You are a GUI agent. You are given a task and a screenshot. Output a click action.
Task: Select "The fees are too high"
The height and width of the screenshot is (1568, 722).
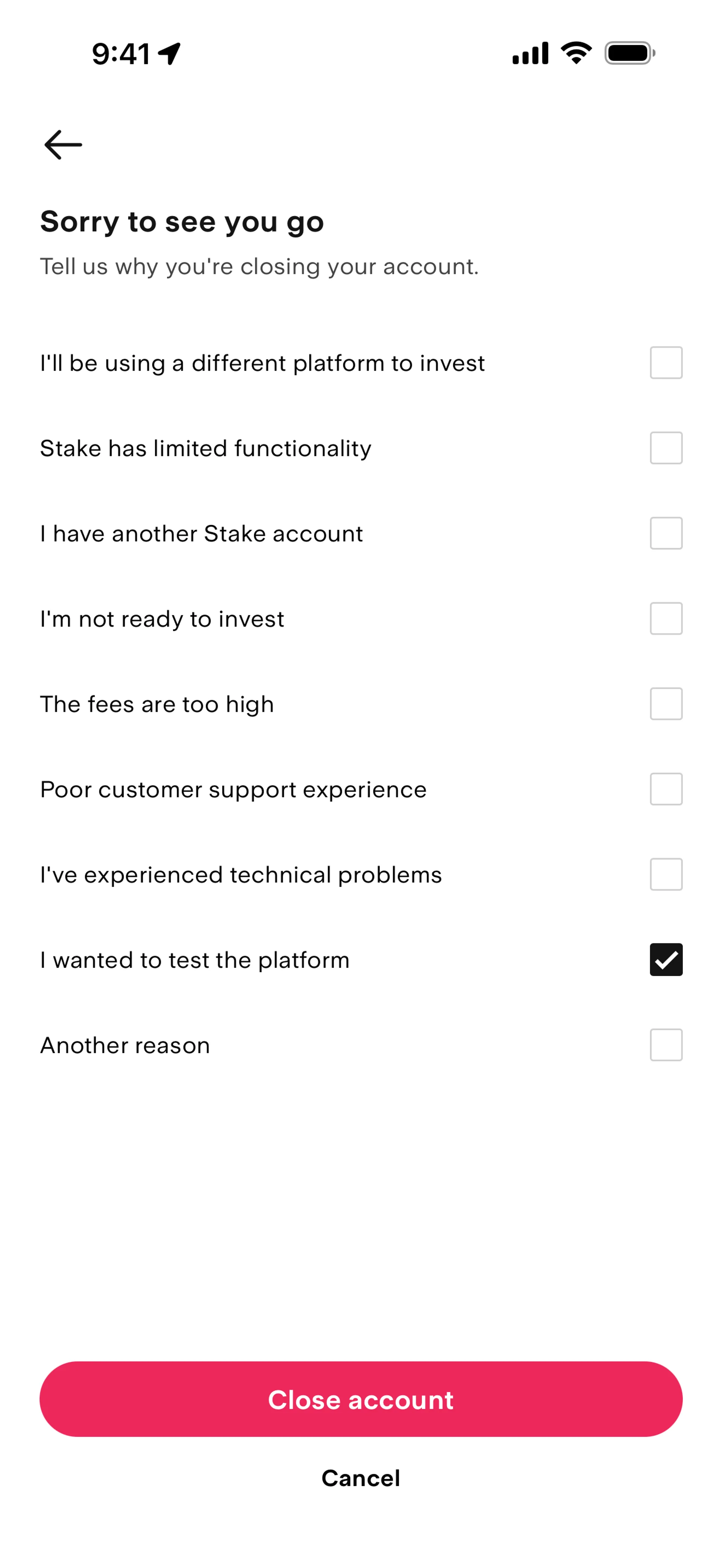click(x=666, y=704)
